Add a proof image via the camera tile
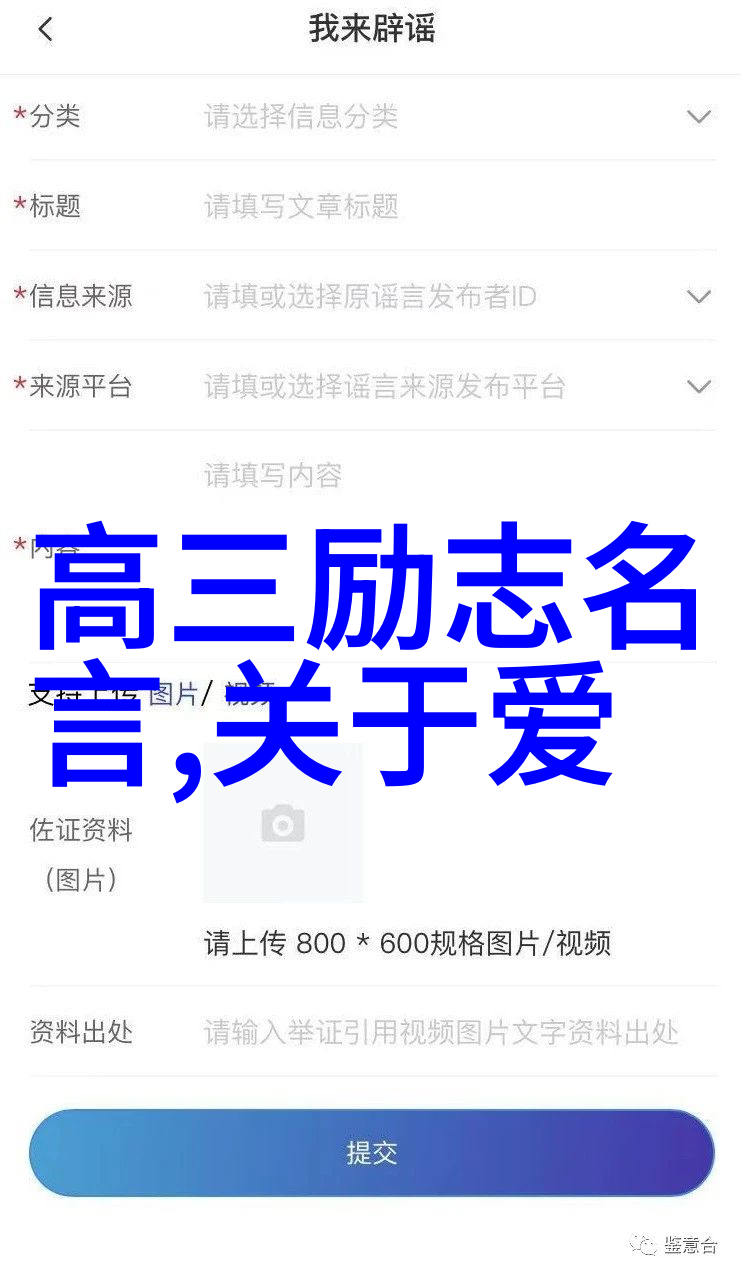This screenshot has width=741, height=1277. (x=283, y=823)
